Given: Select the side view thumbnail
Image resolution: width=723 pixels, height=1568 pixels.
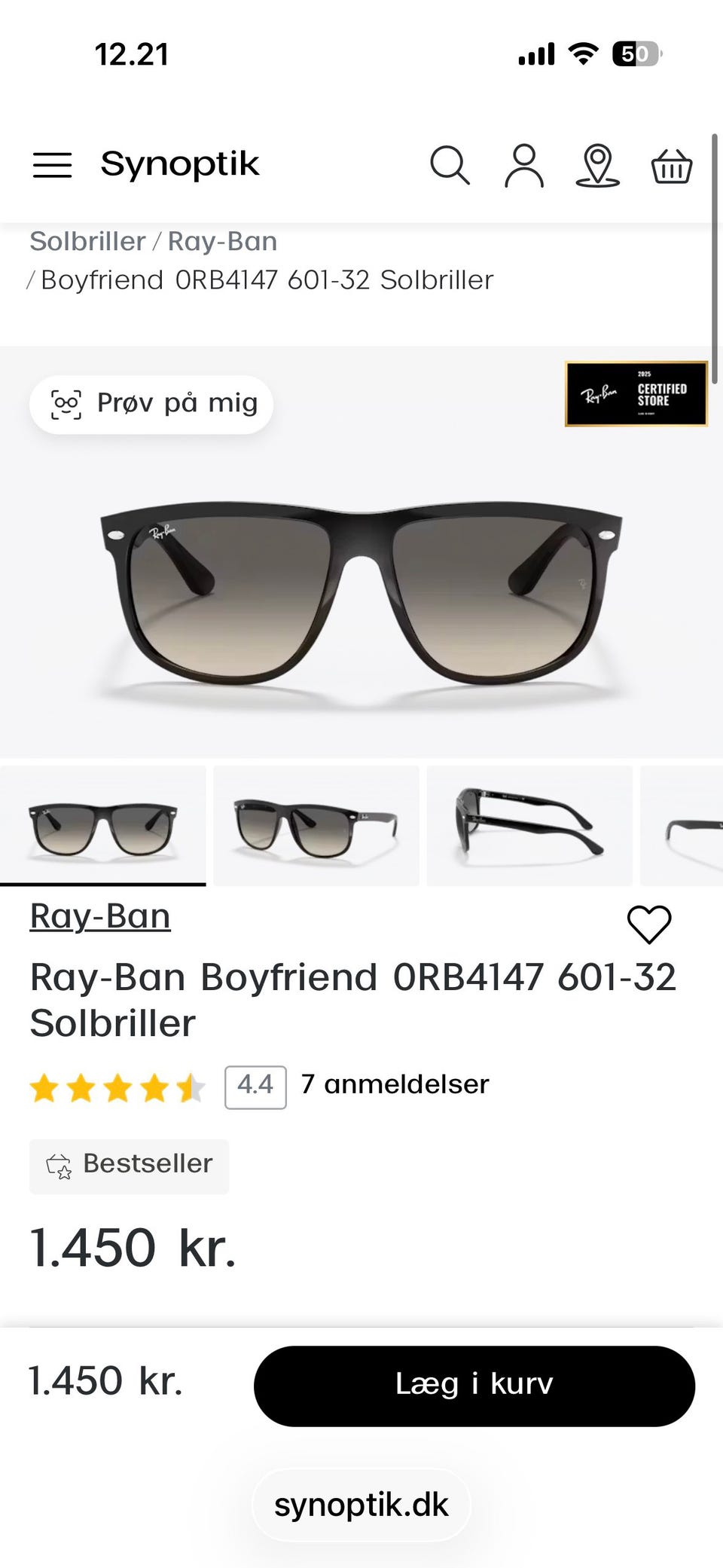Looking at the screenshot, I should (529, 827).
